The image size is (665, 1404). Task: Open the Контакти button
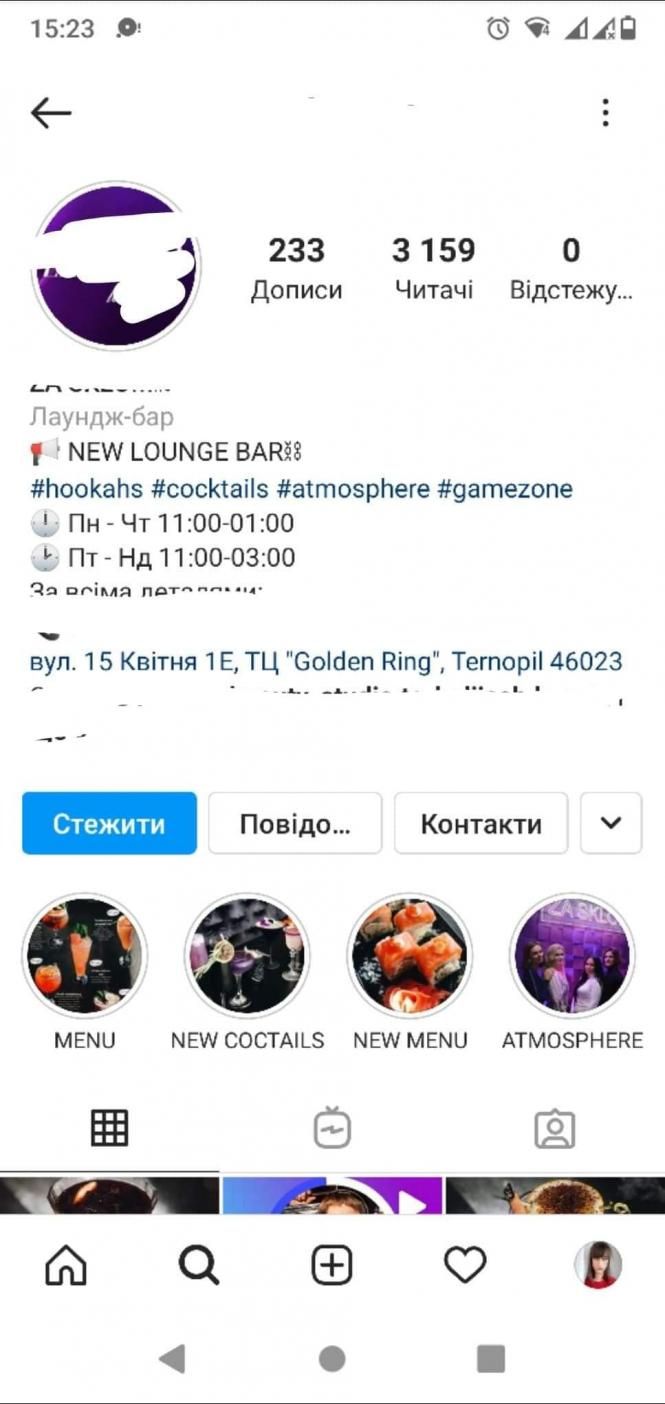(x=481, y=823)
